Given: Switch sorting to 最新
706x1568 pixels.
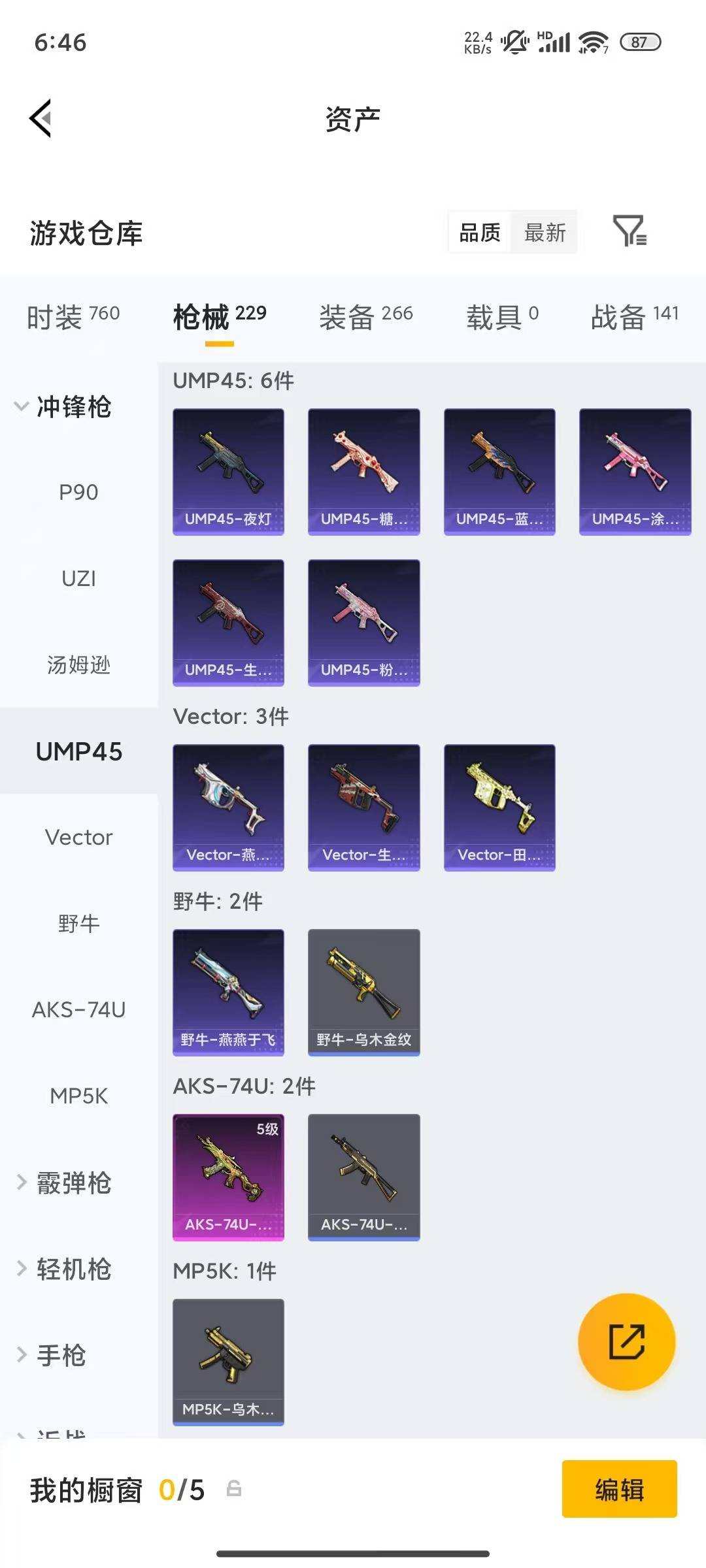Looking at the screenshot, I should [545, 232].
